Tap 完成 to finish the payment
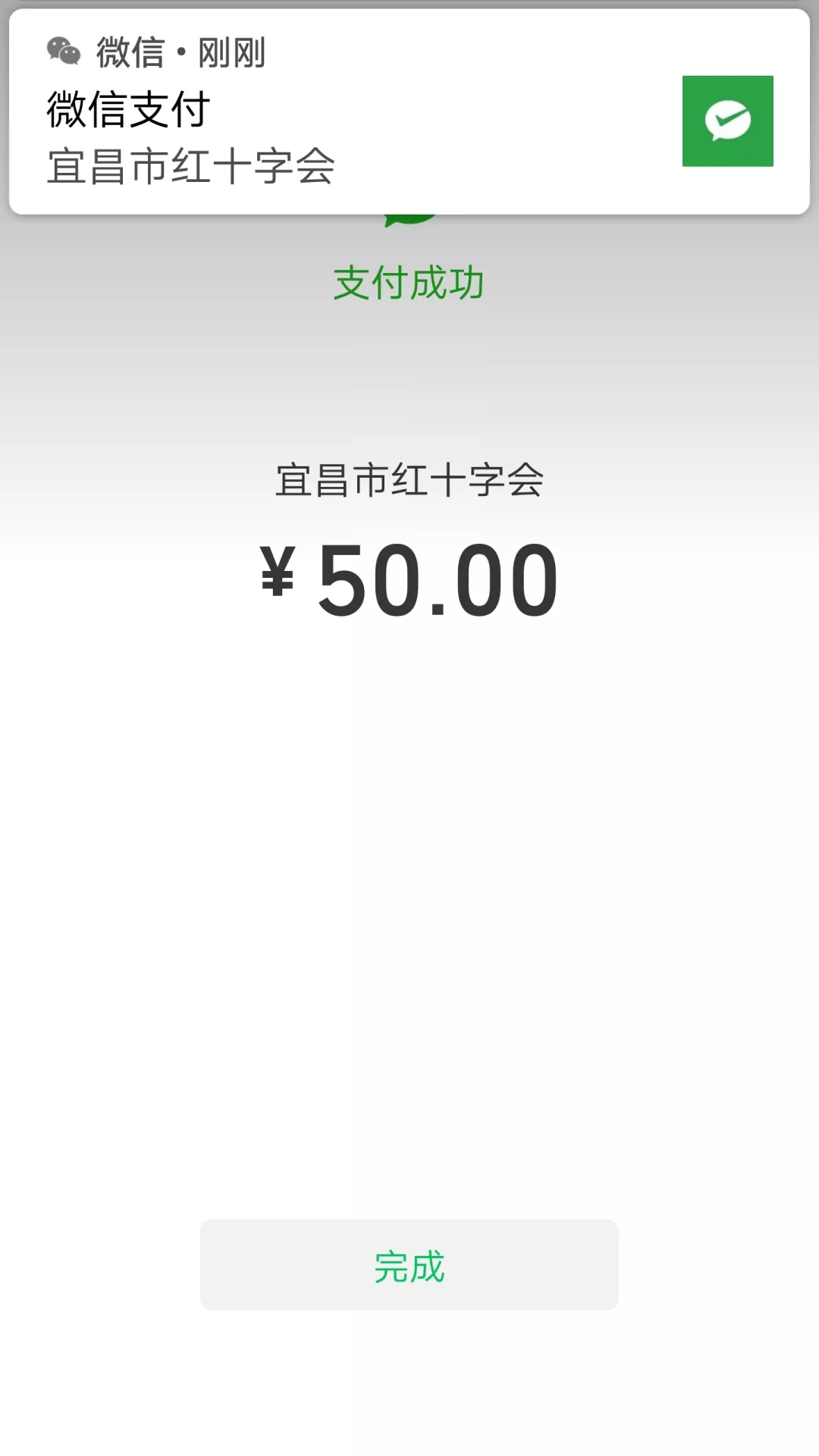This screenshot has width=819, height=1456. [x=409, y=1265]
